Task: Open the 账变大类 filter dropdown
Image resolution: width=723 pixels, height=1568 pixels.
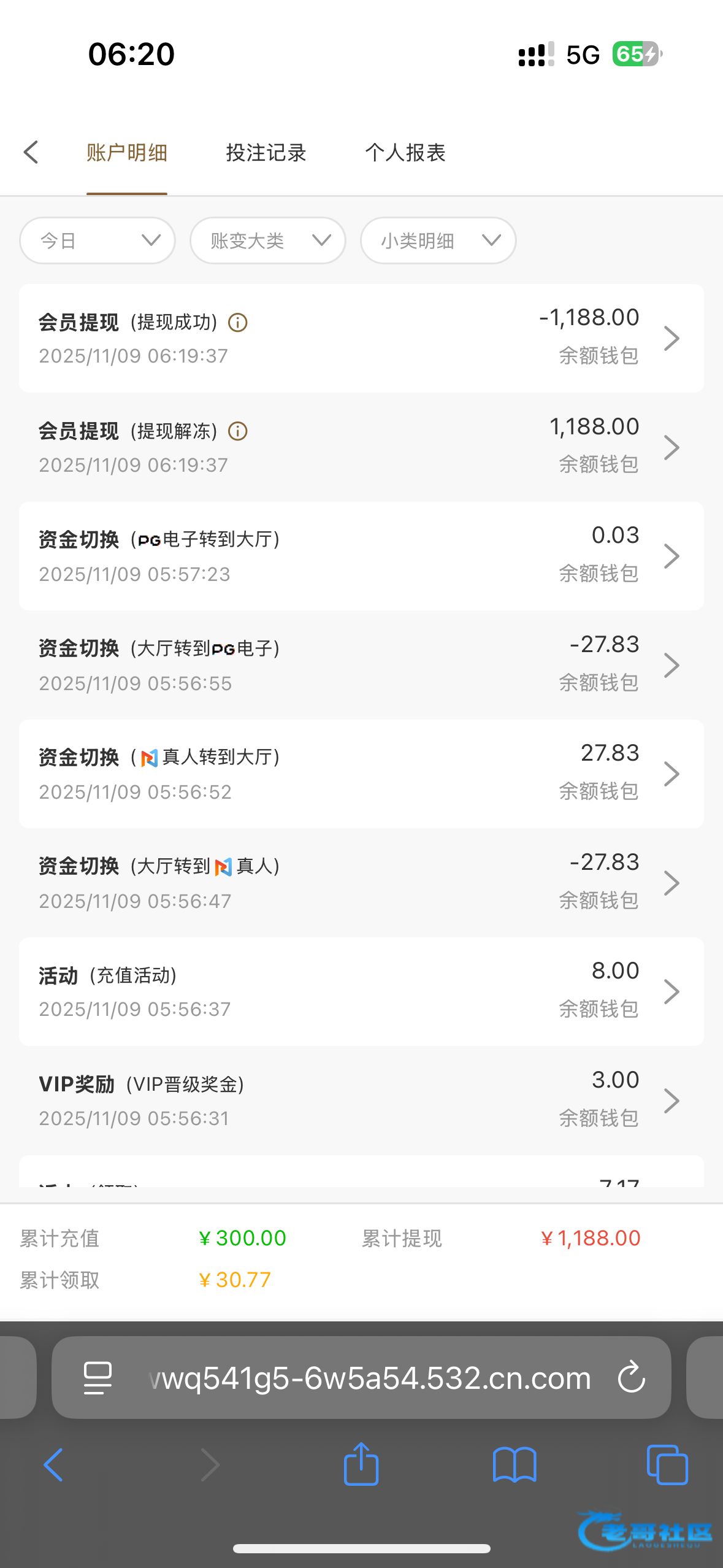Action: tap(268, 240)
